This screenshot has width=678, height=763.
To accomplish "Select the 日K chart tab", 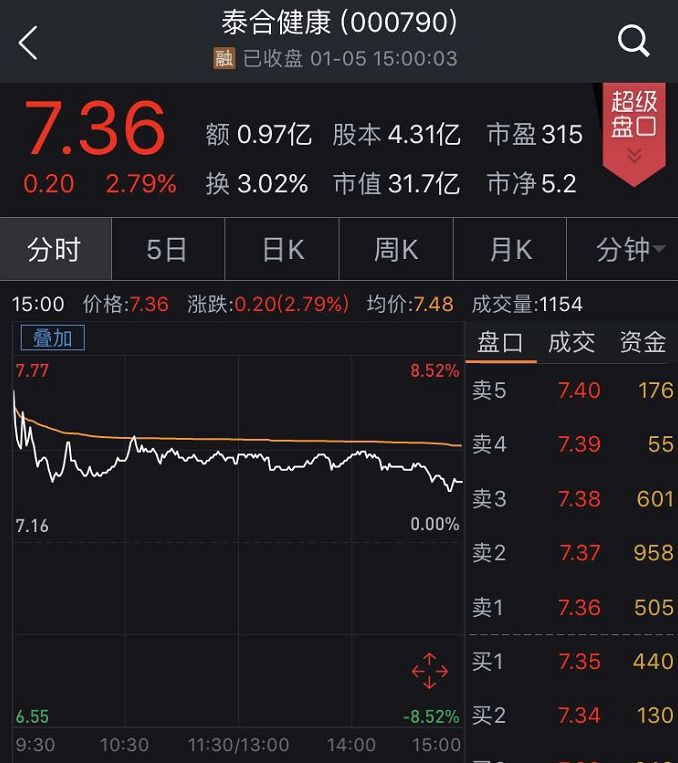I will click(x=282, y=249).
